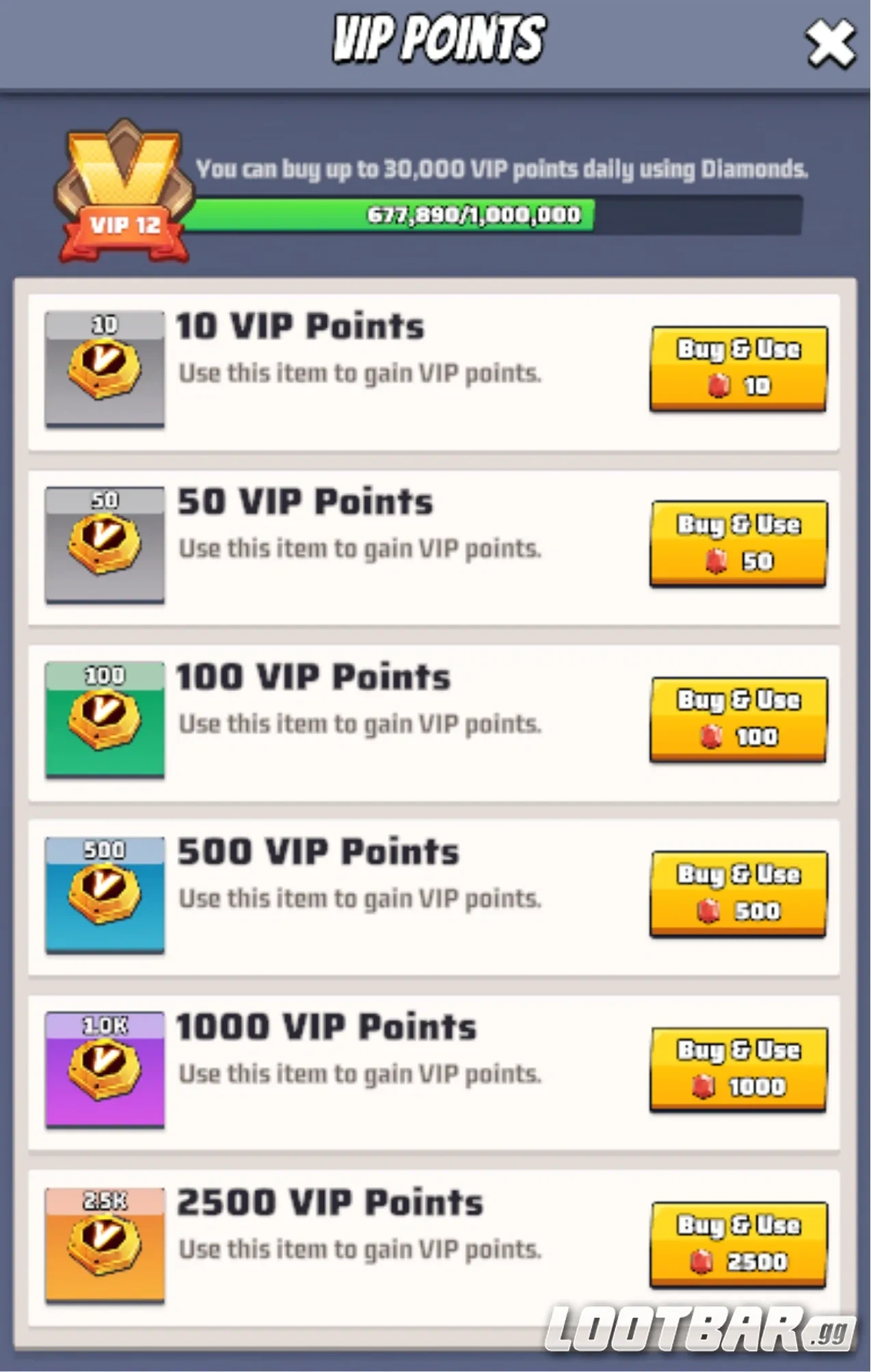871x1372 pixels.
Task: Select the 10 VIP Points coin icon
Action: pyautogui.click(x=104, y=369)
